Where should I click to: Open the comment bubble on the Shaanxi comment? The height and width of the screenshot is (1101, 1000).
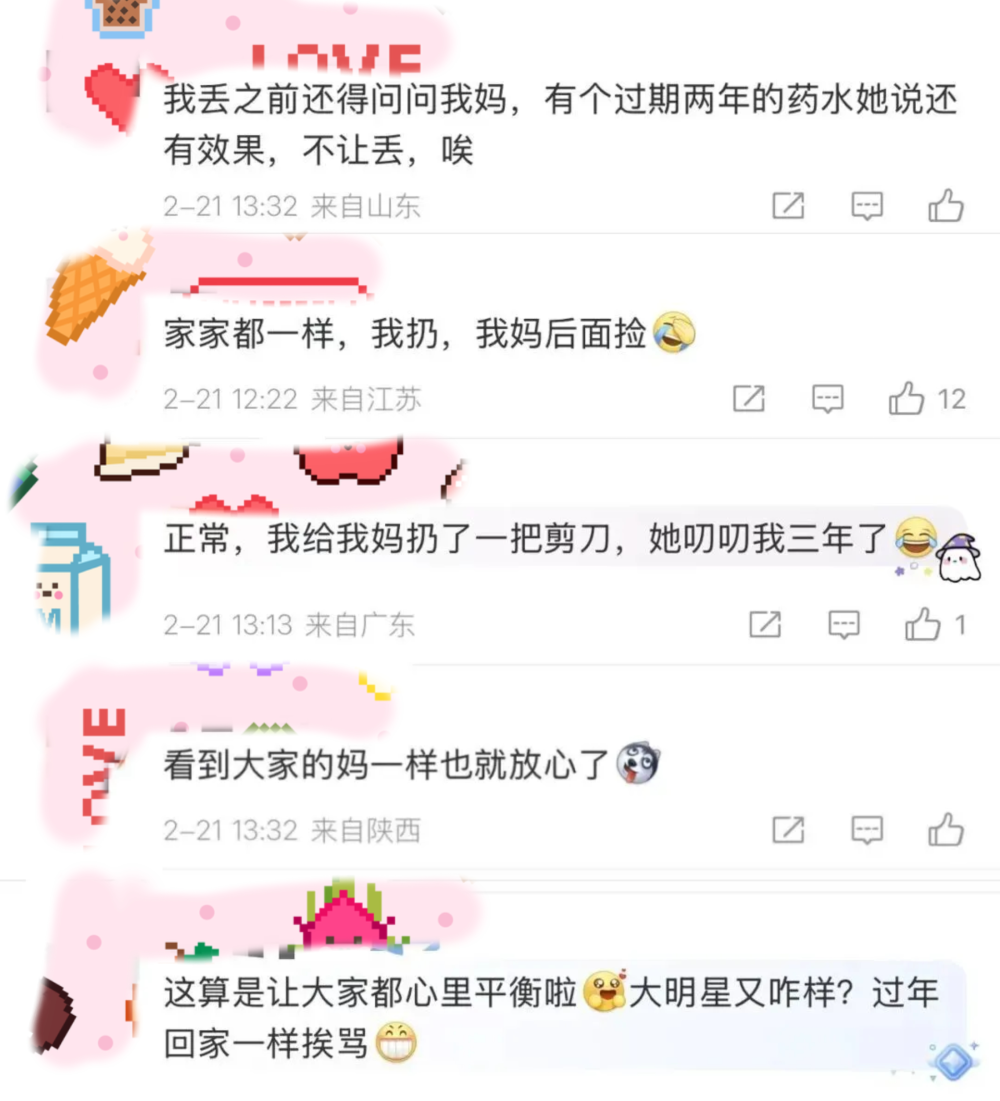click(x=867, y=830)
